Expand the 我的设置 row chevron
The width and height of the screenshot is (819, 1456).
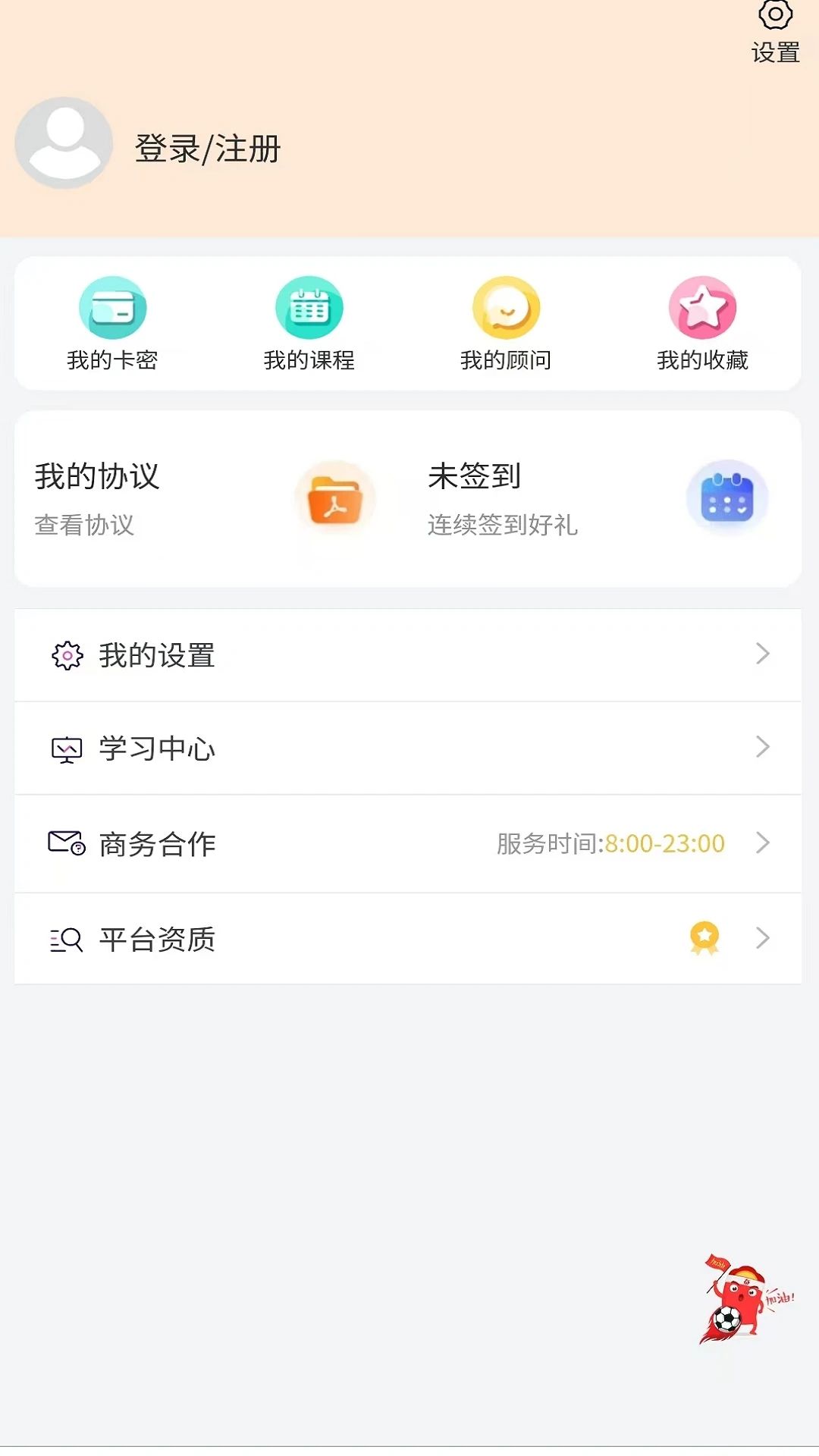pos(762,654)
